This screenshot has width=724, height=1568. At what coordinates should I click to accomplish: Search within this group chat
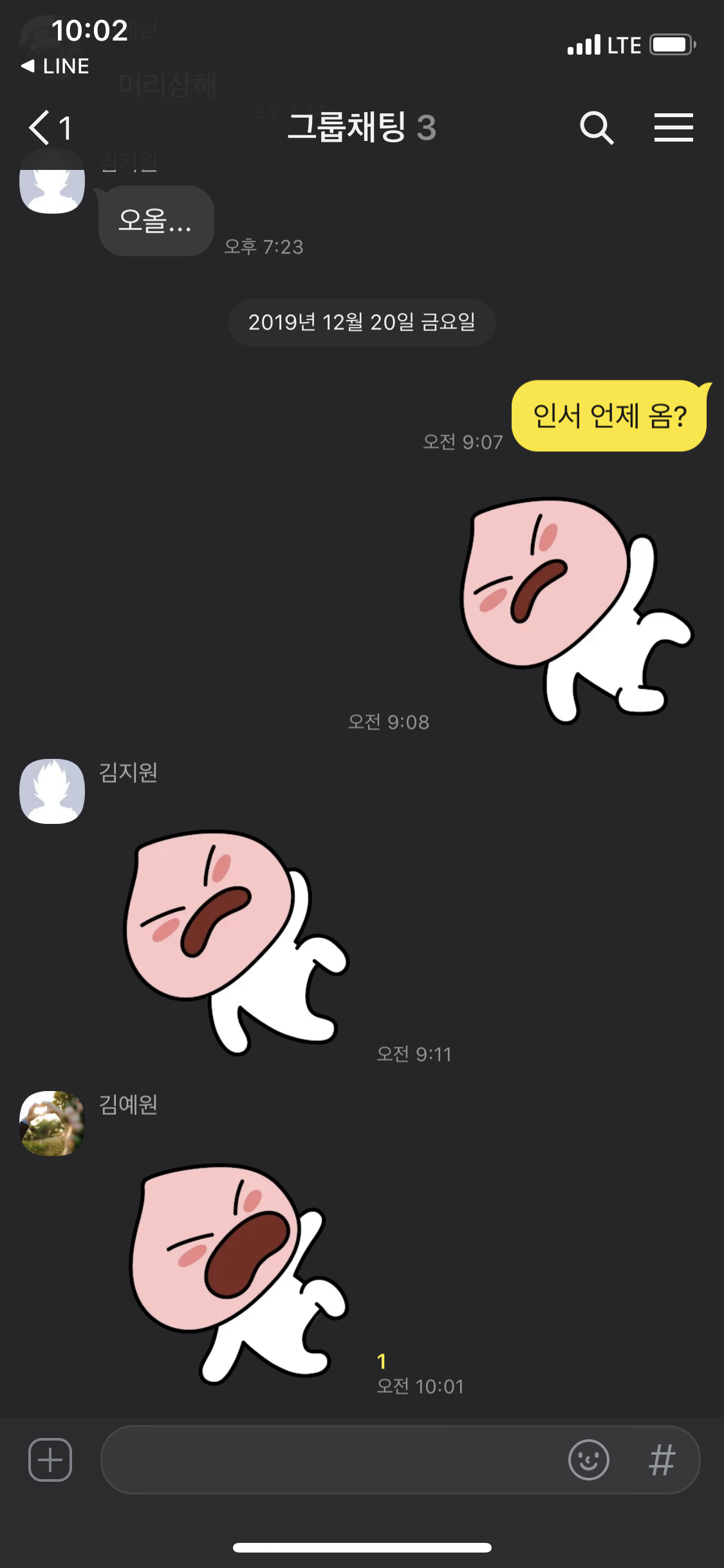[x=597, y=127]
